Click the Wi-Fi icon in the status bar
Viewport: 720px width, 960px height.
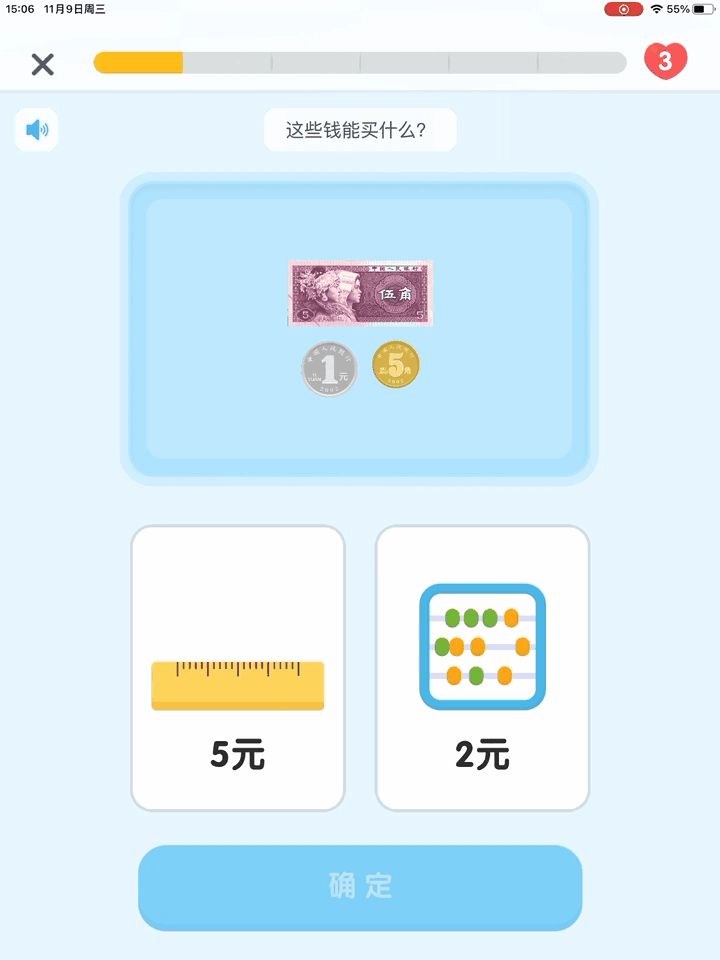[x=657, y=9]
